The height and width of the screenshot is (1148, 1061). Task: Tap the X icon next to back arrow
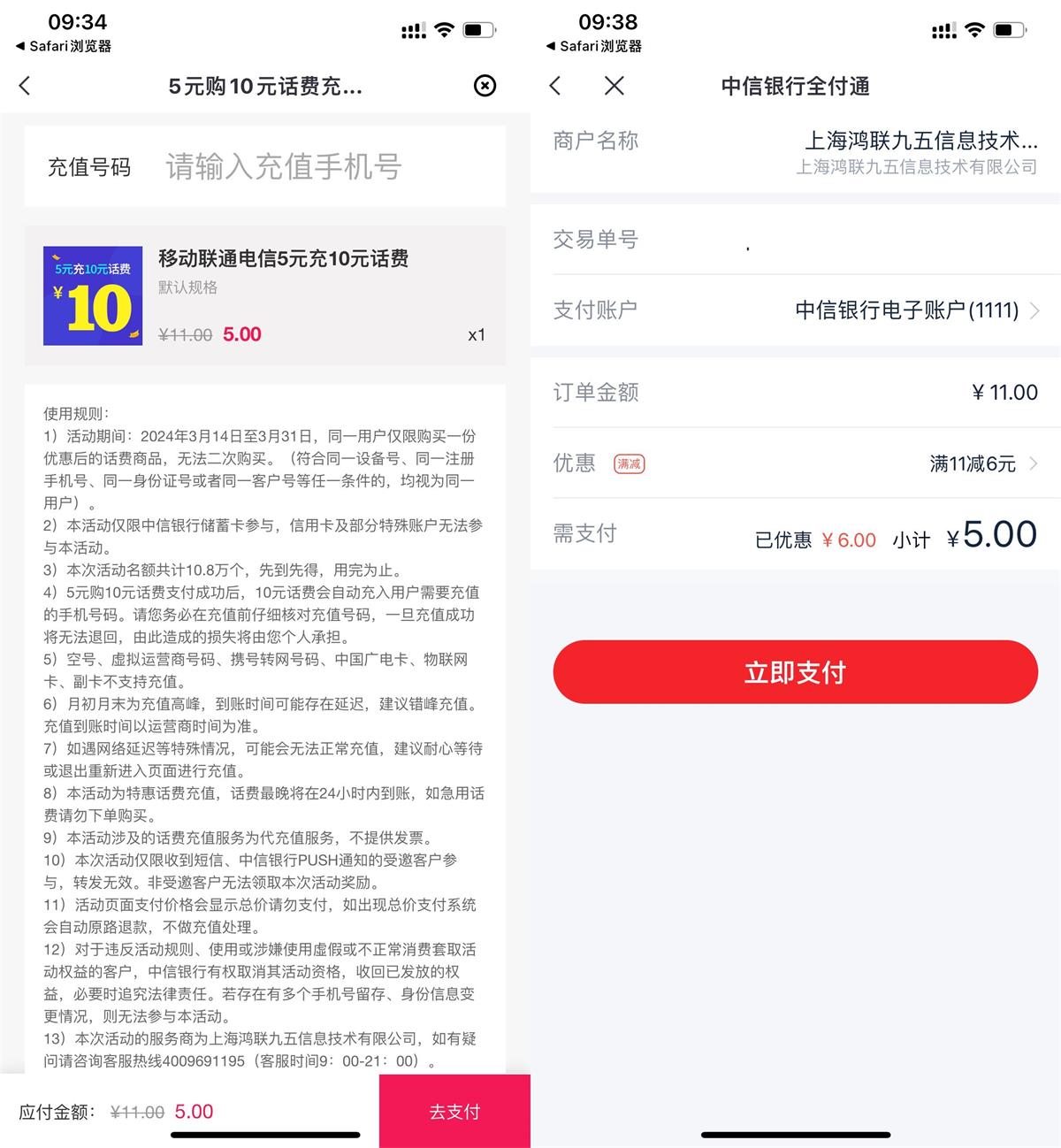pos(614,86)
